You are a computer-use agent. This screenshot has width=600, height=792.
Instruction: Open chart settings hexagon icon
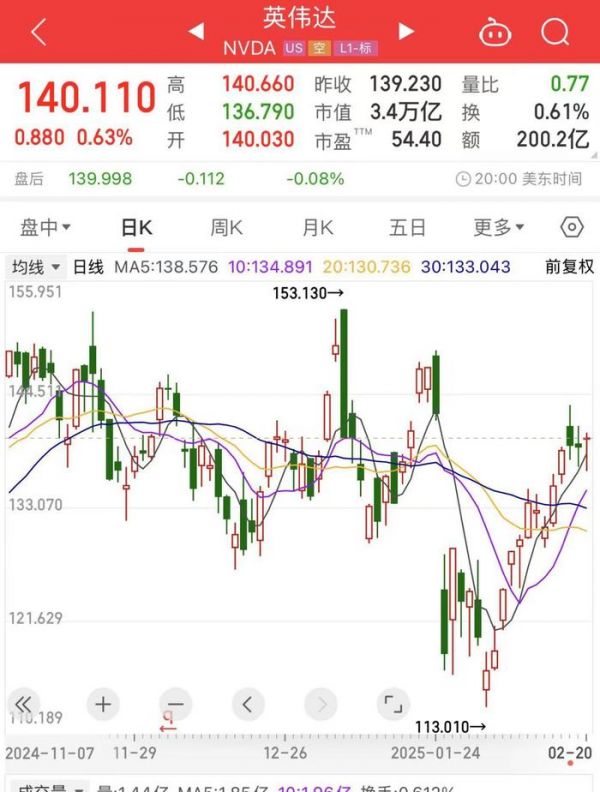[x=571, y=228]
